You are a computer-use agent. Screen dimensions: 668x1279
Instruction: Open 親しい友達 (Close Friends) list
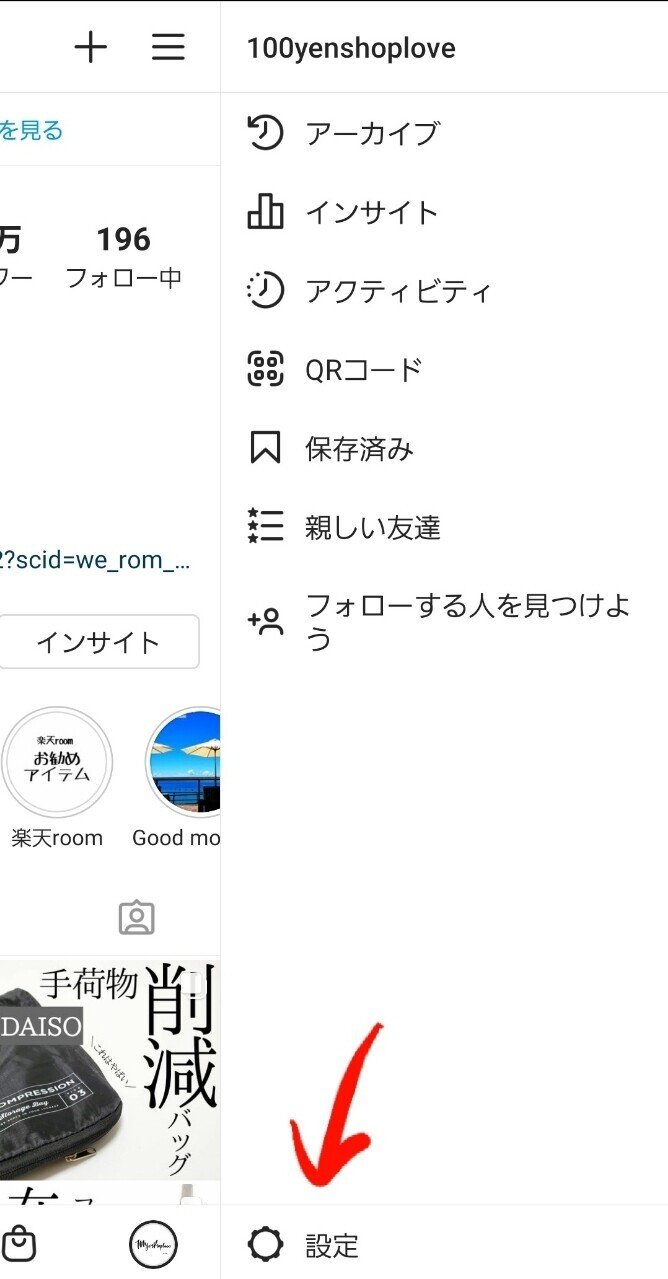click(372, 527)
